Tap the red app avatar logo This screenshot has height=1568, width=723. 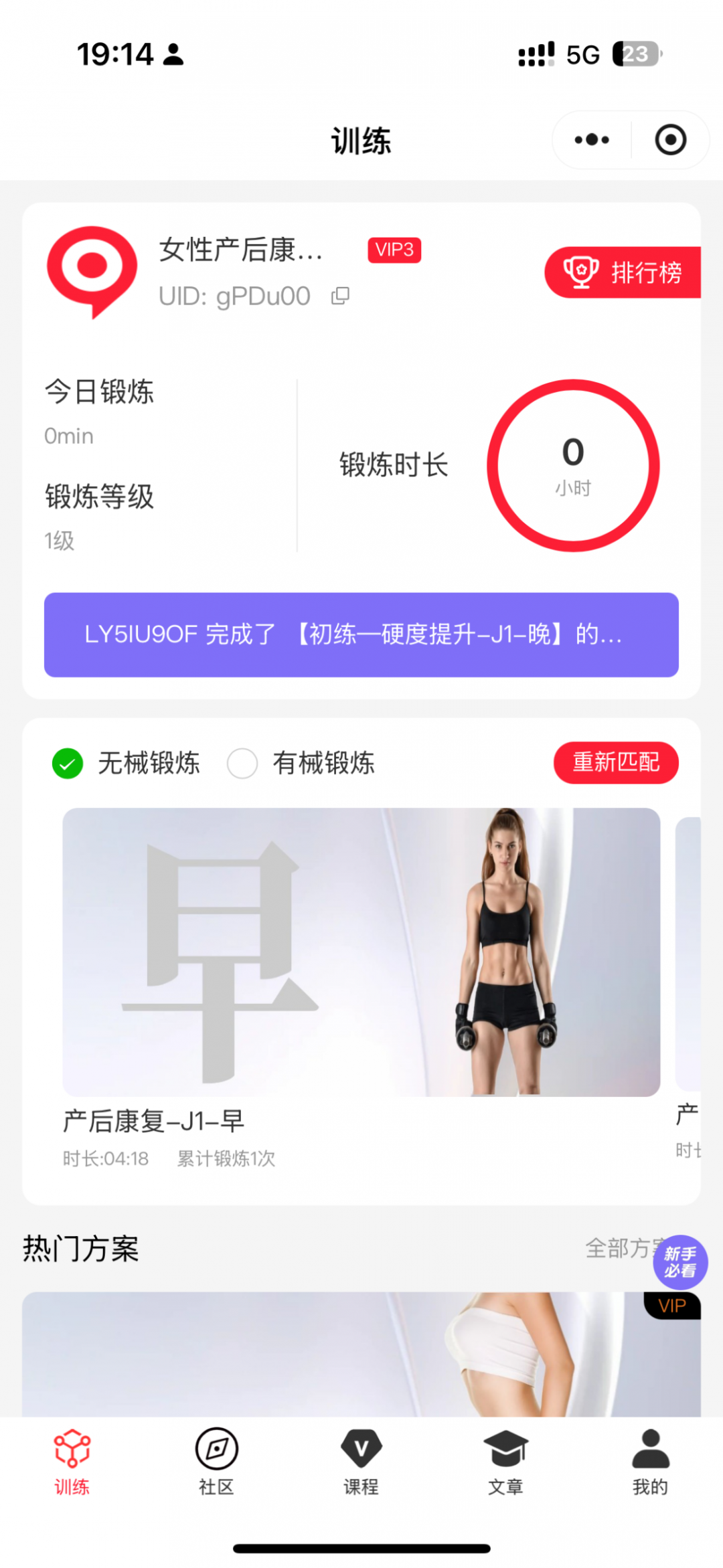(92, 271)
